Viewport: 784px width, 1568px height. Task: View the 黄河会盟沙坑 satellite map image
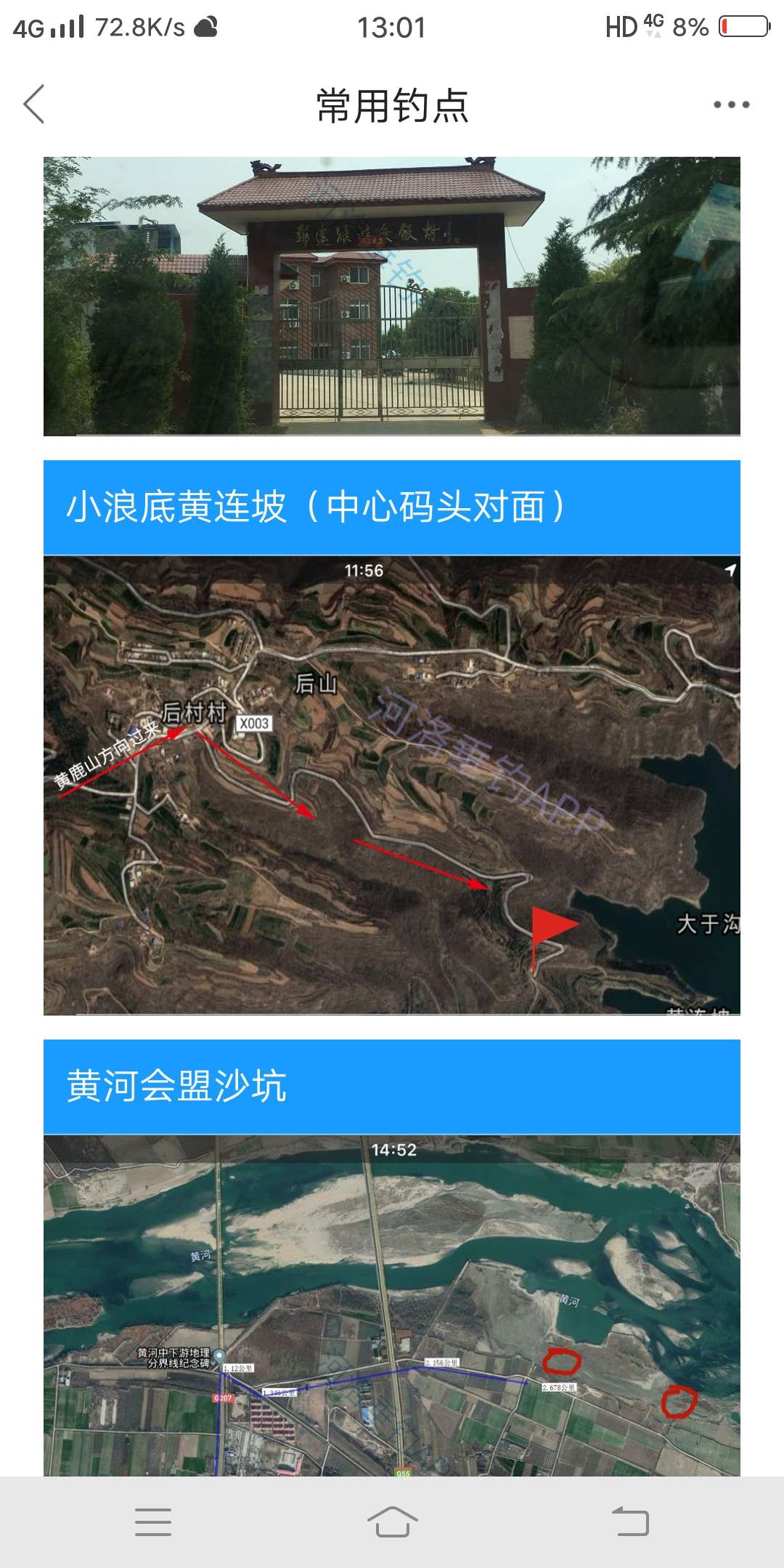(x=392, y=1305)
